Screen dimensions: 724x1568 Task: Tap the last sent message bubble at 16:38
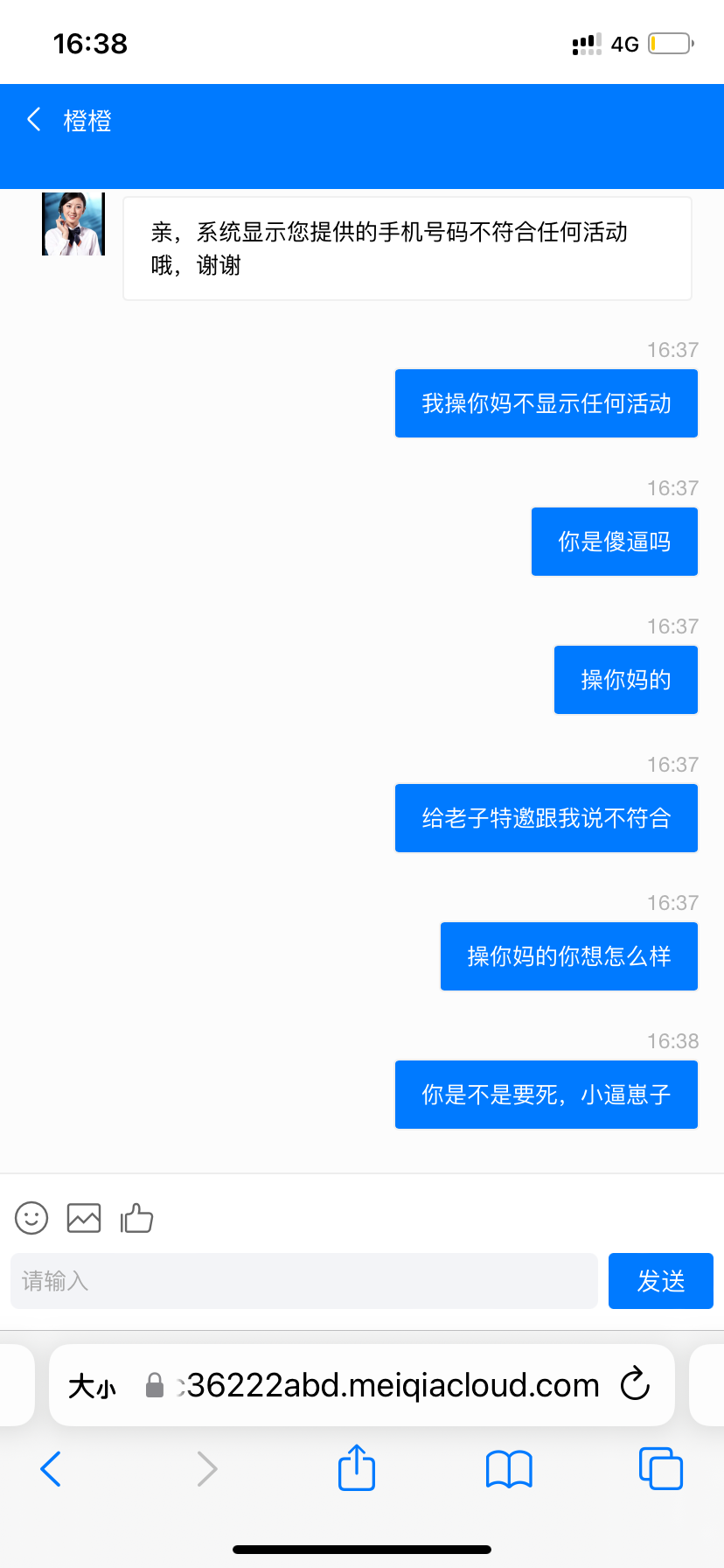click(x=546, y=1094)
